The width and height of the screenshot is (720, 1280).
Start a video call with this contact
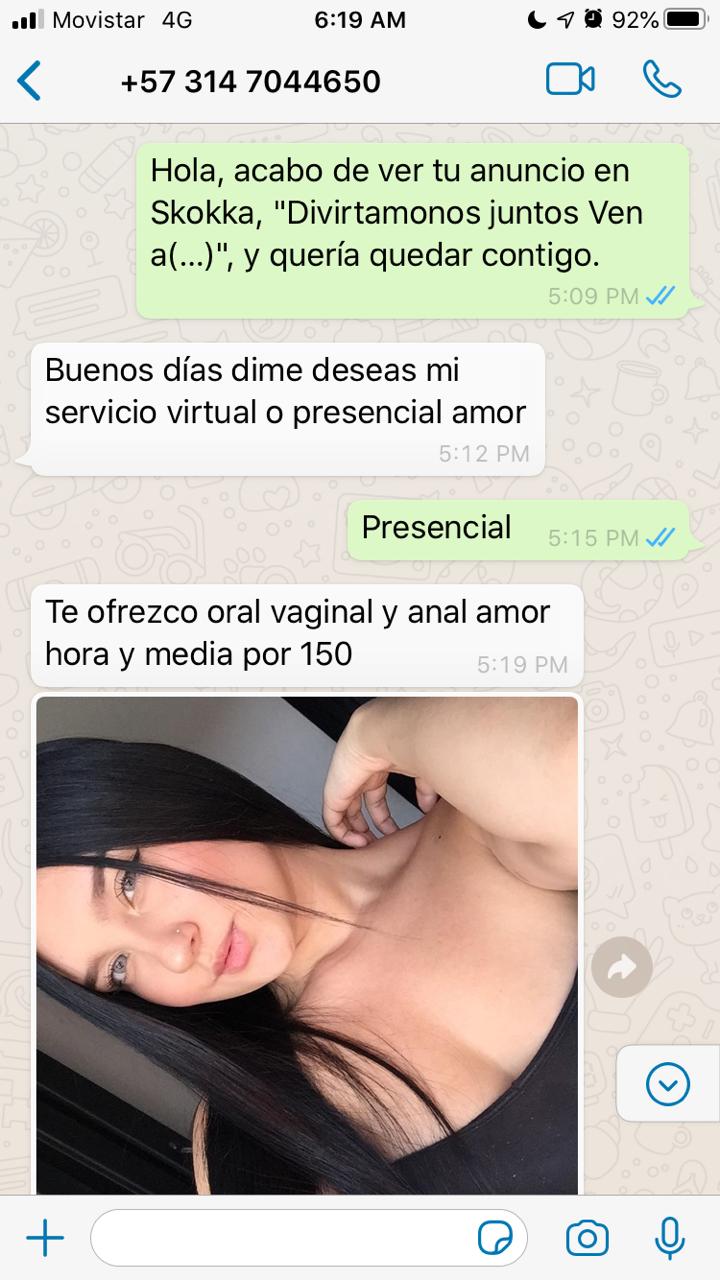click(570, 80)
